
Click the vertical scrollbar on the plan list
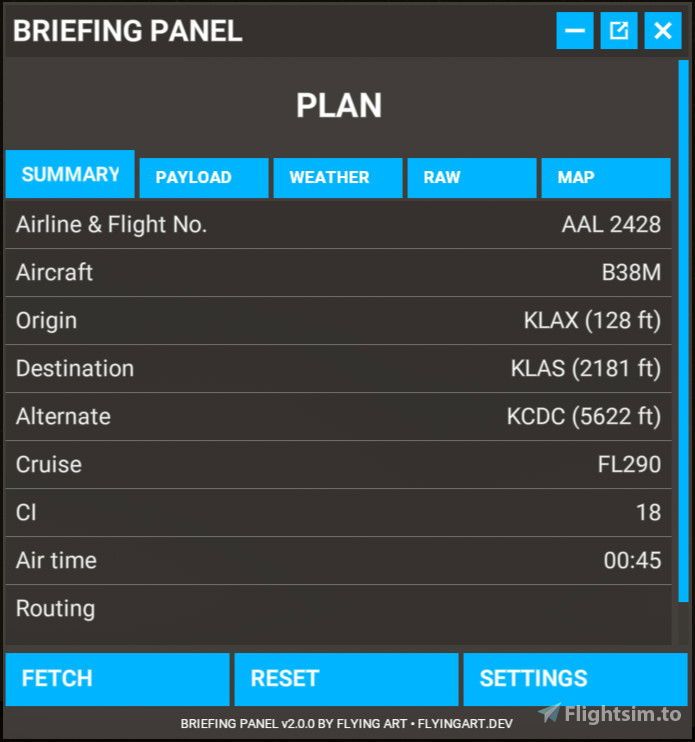pos(684,330)
